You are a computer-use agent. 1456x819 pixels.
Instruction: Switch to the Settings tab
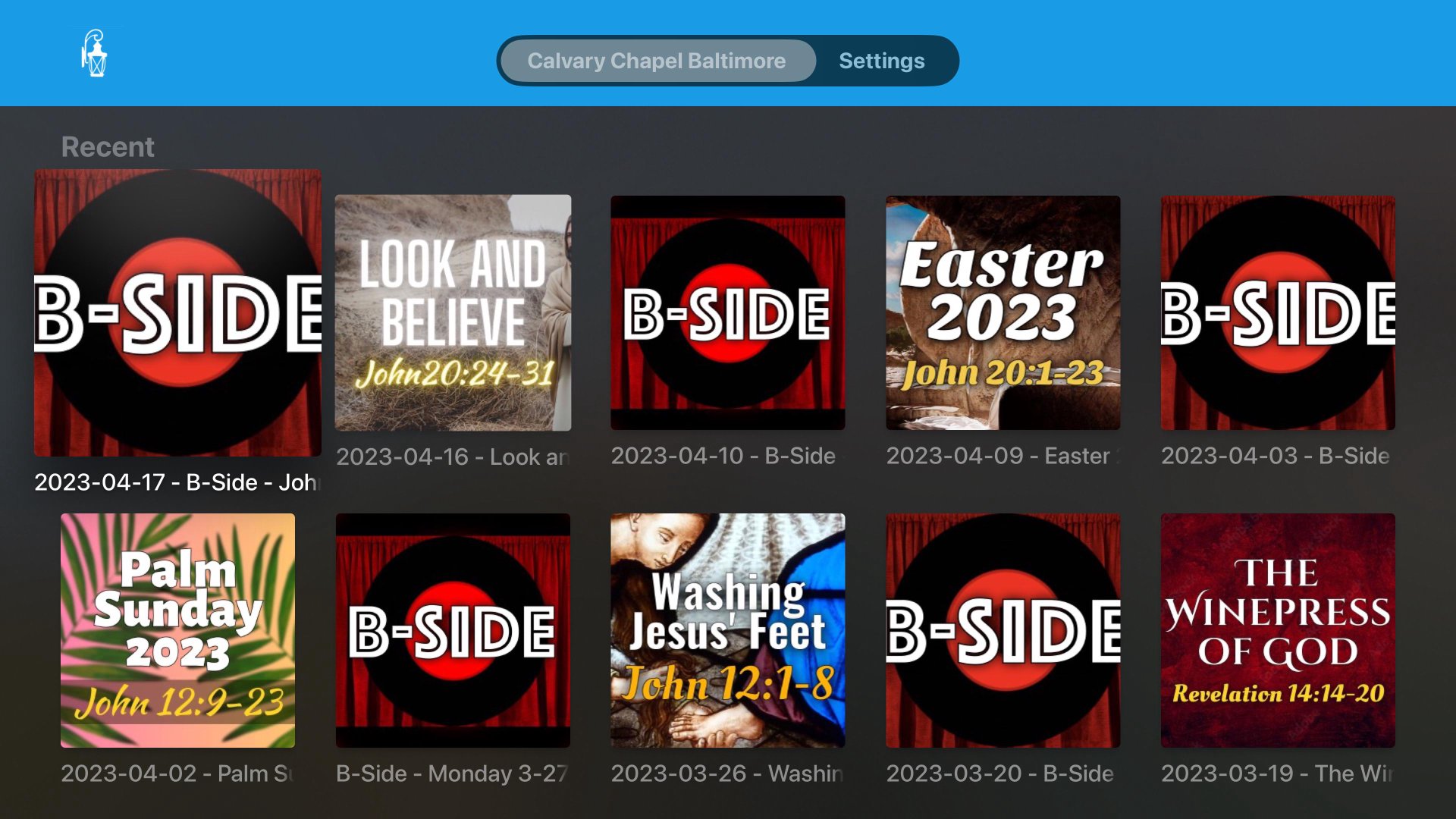[881, 61]
